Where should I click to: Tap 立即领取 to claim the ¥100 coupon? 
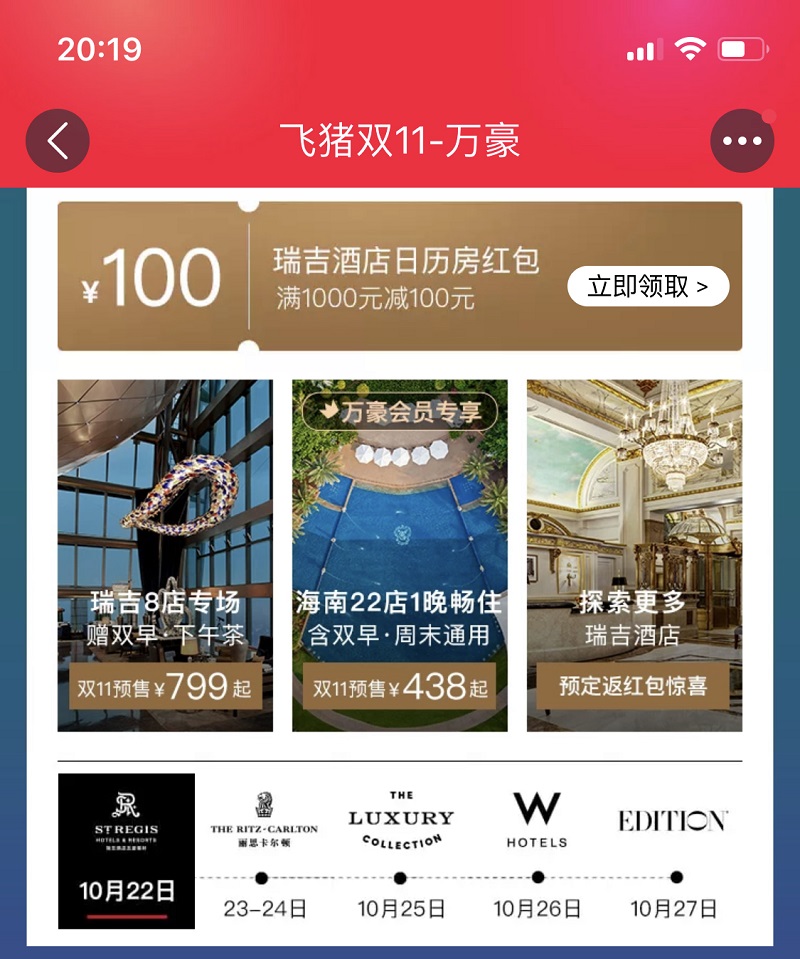point(648,287)
